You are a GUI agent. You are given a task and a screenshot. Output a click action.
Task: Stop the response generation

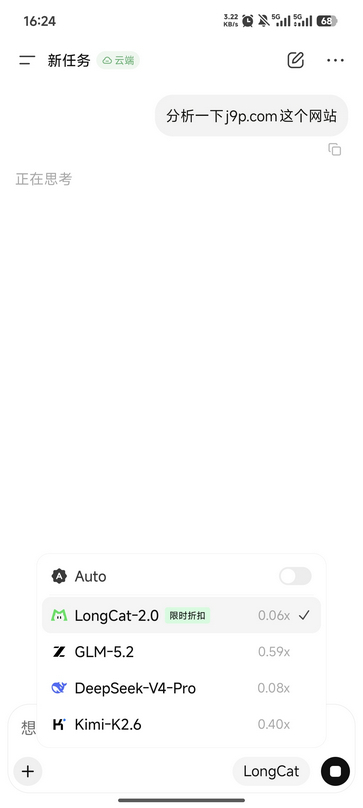click(x=335, y=771)
